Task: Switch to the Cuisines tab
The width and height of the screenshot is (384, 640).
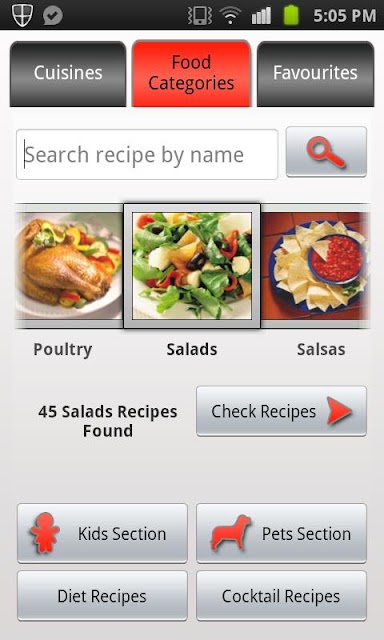Action: pos(68,73)
